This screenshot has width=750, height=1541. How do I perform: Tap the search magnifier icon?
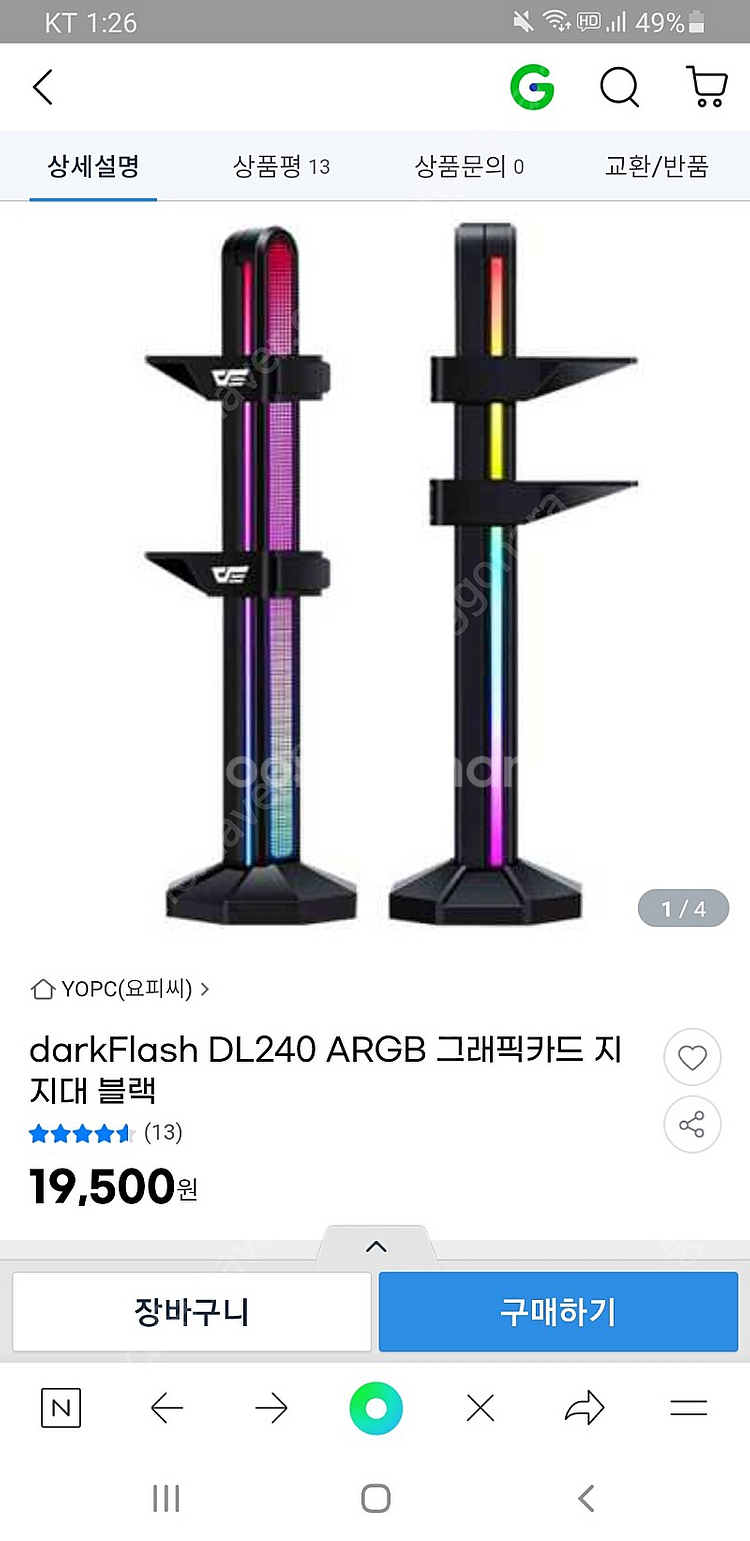pos(619,87)
